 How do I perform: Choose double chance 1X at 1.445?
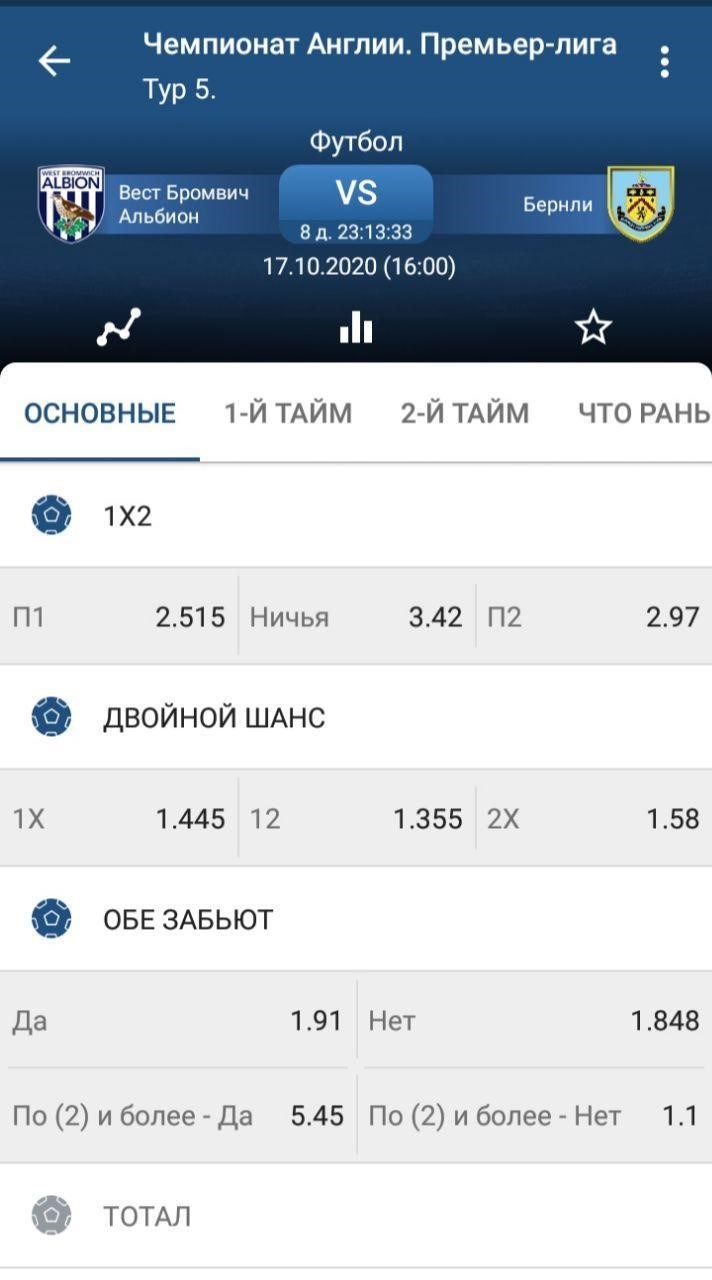(119, 819)
